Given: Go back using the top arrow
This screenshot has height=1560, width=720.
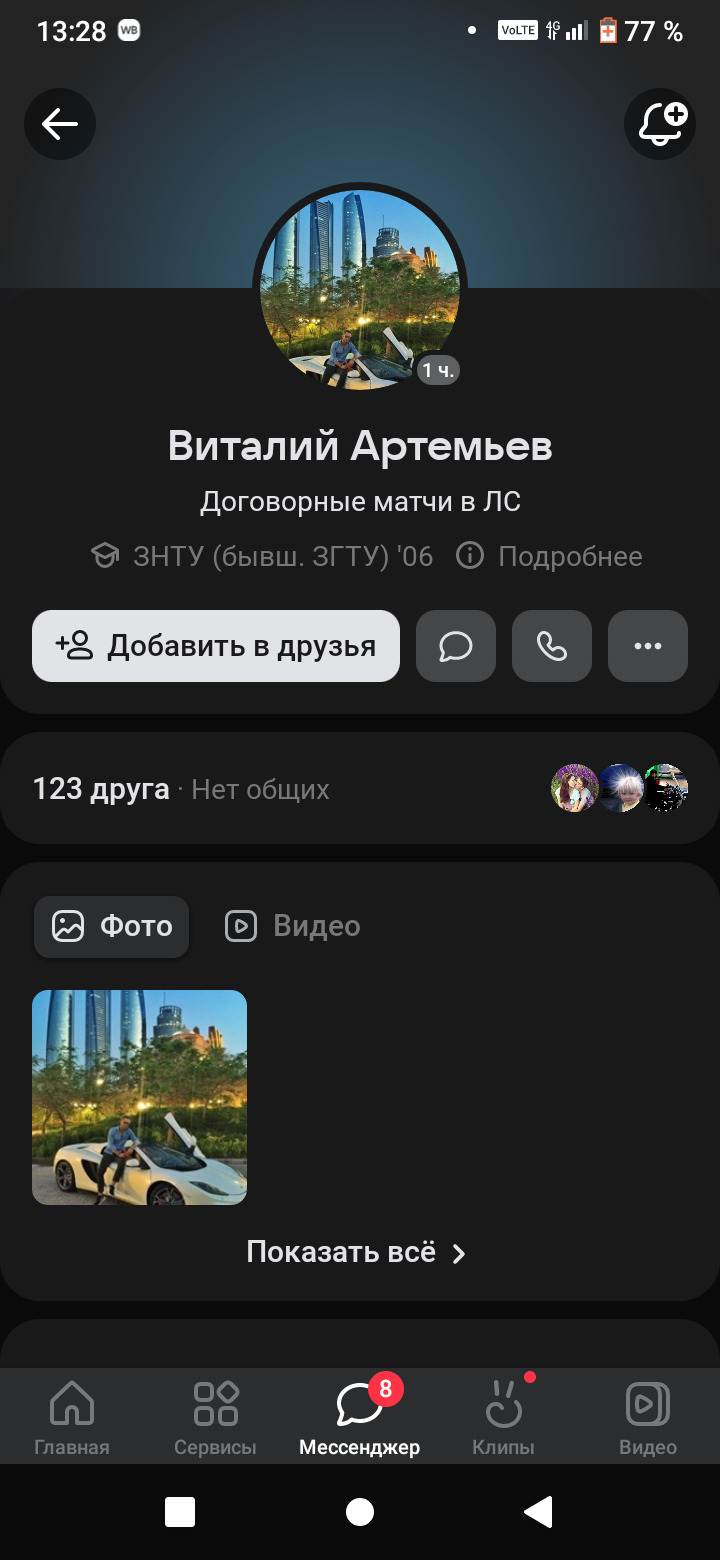Looking at the screenshot, I should [60, 124].
